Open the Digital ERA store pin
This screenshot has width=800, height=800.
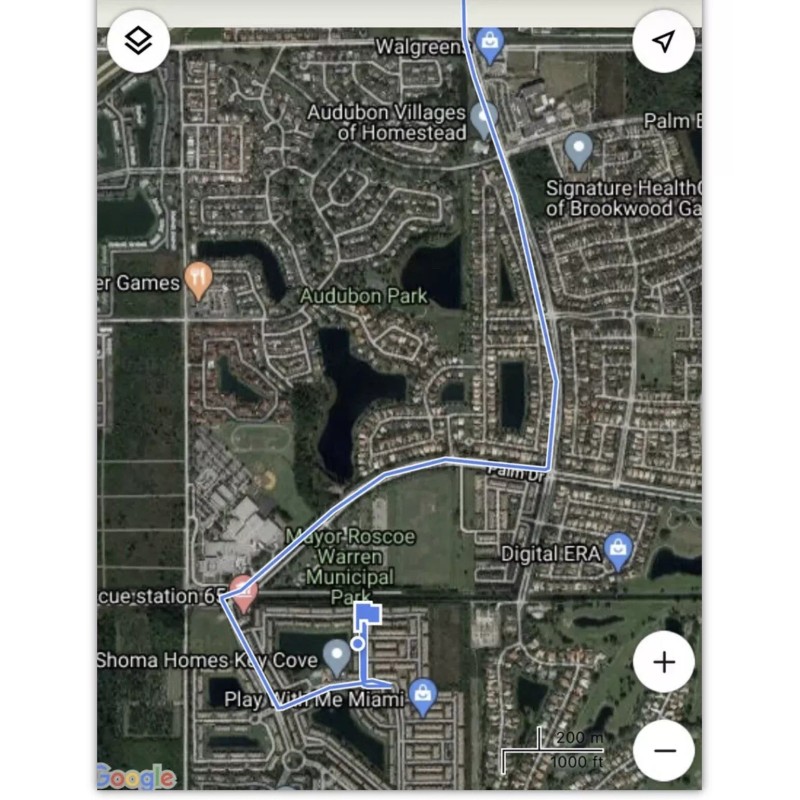click(x=619, y=550)
